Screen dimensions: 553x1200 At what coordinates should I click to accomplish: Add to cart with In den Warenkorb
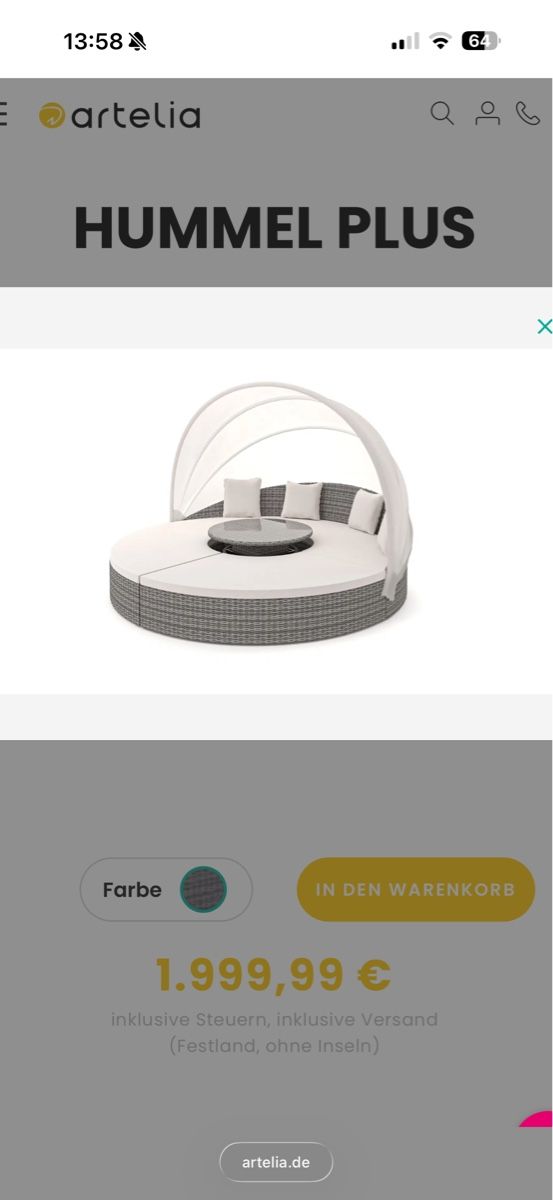(416, 889)
